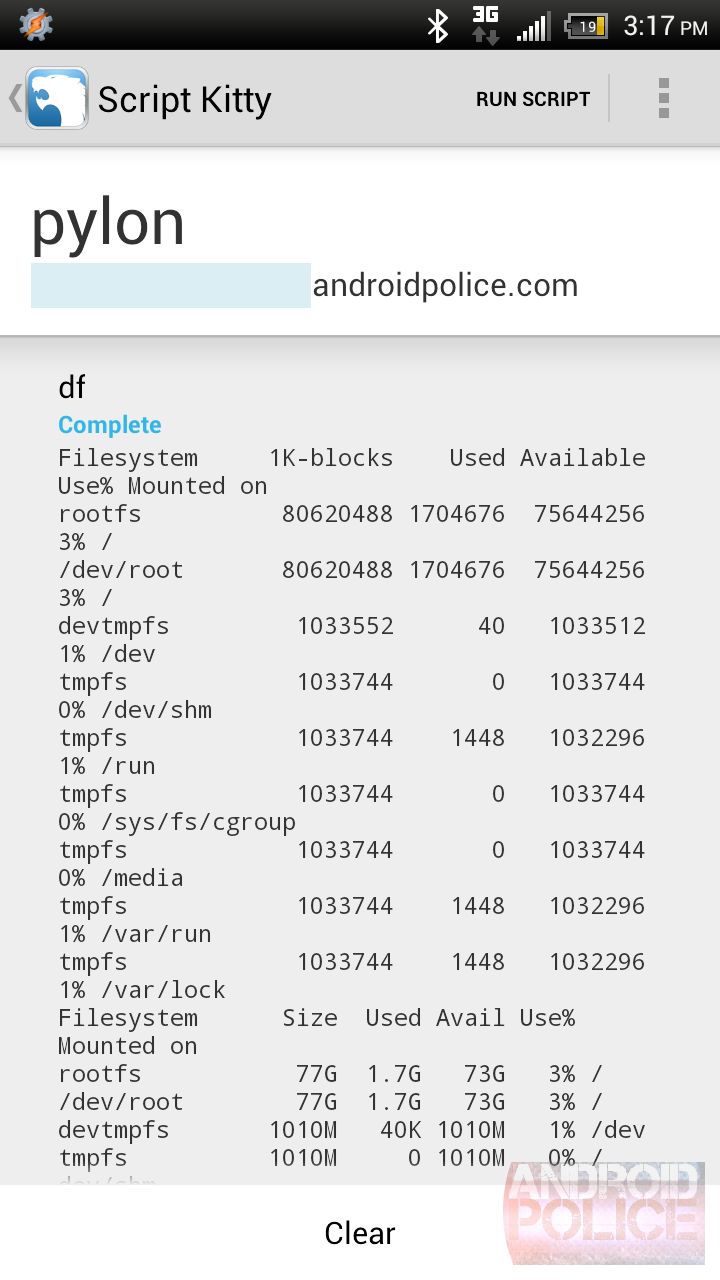Tap the Clear button at the bottom
Viewport: 720px width, 1280px height.
coord(359,1232)
